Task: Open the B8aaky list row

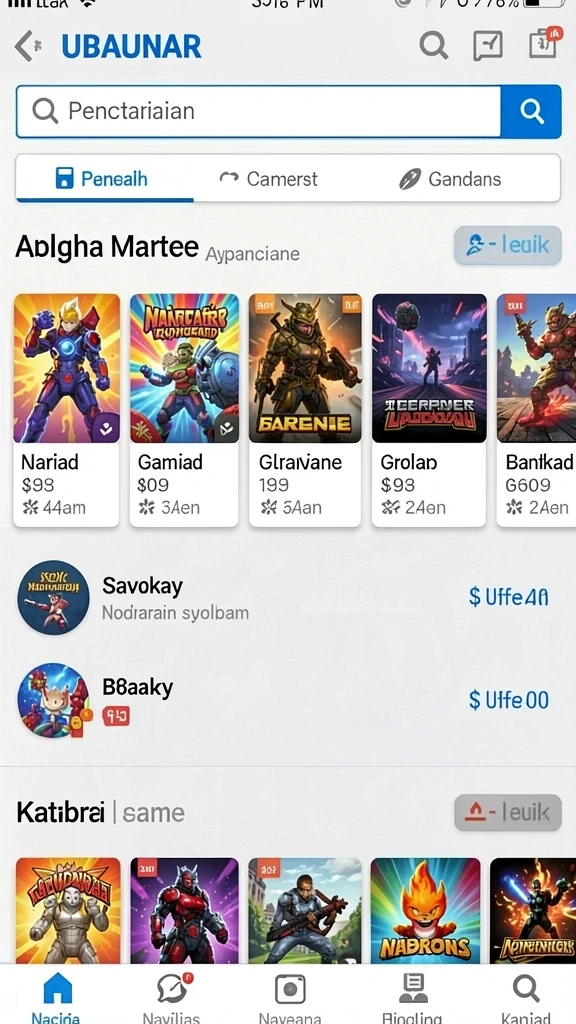Action: 288,700
